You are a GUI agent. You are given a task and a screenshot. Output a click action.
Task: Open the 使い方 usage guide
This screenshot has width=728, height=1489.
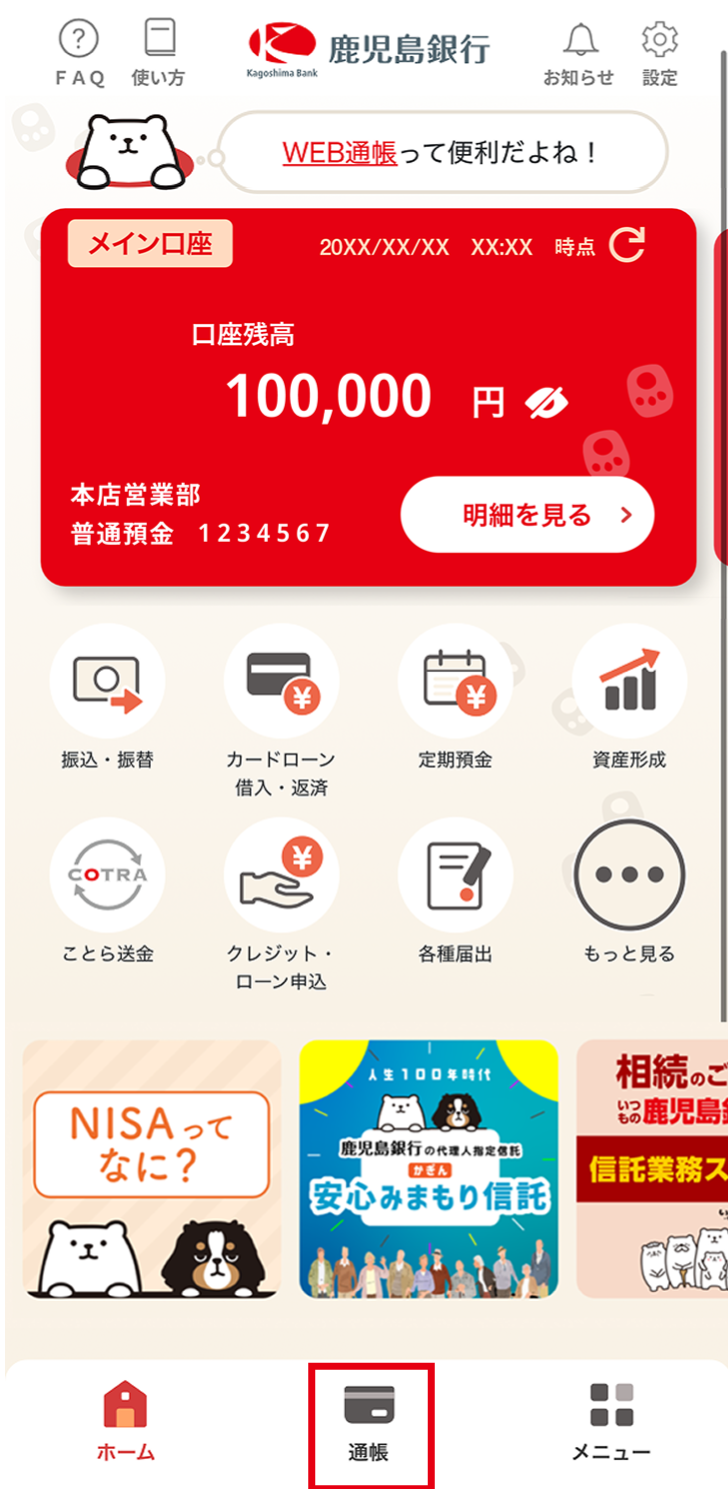(158, 53)
